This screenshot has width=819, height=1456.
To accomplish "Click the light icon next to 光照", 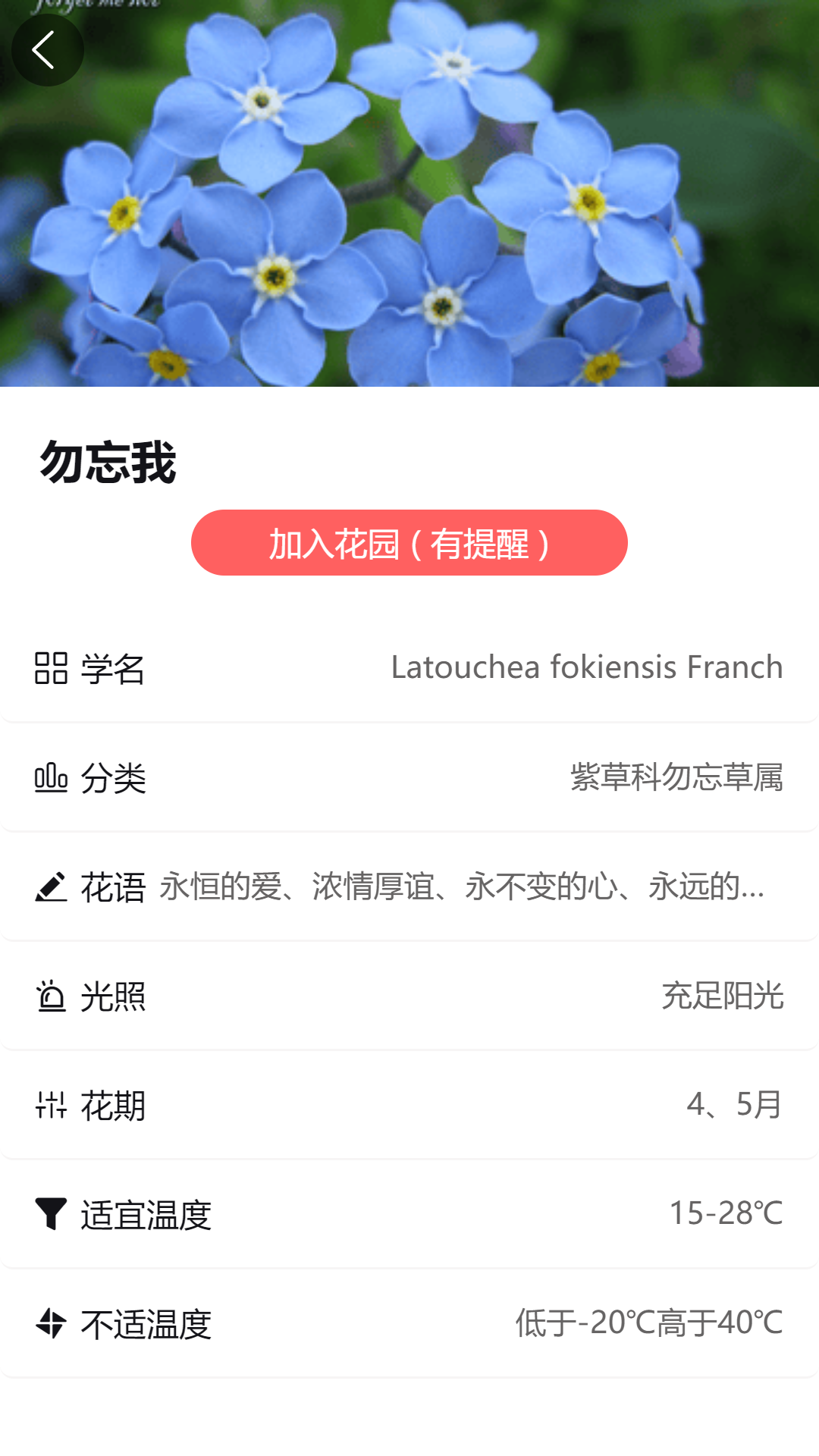I will 50,997.
